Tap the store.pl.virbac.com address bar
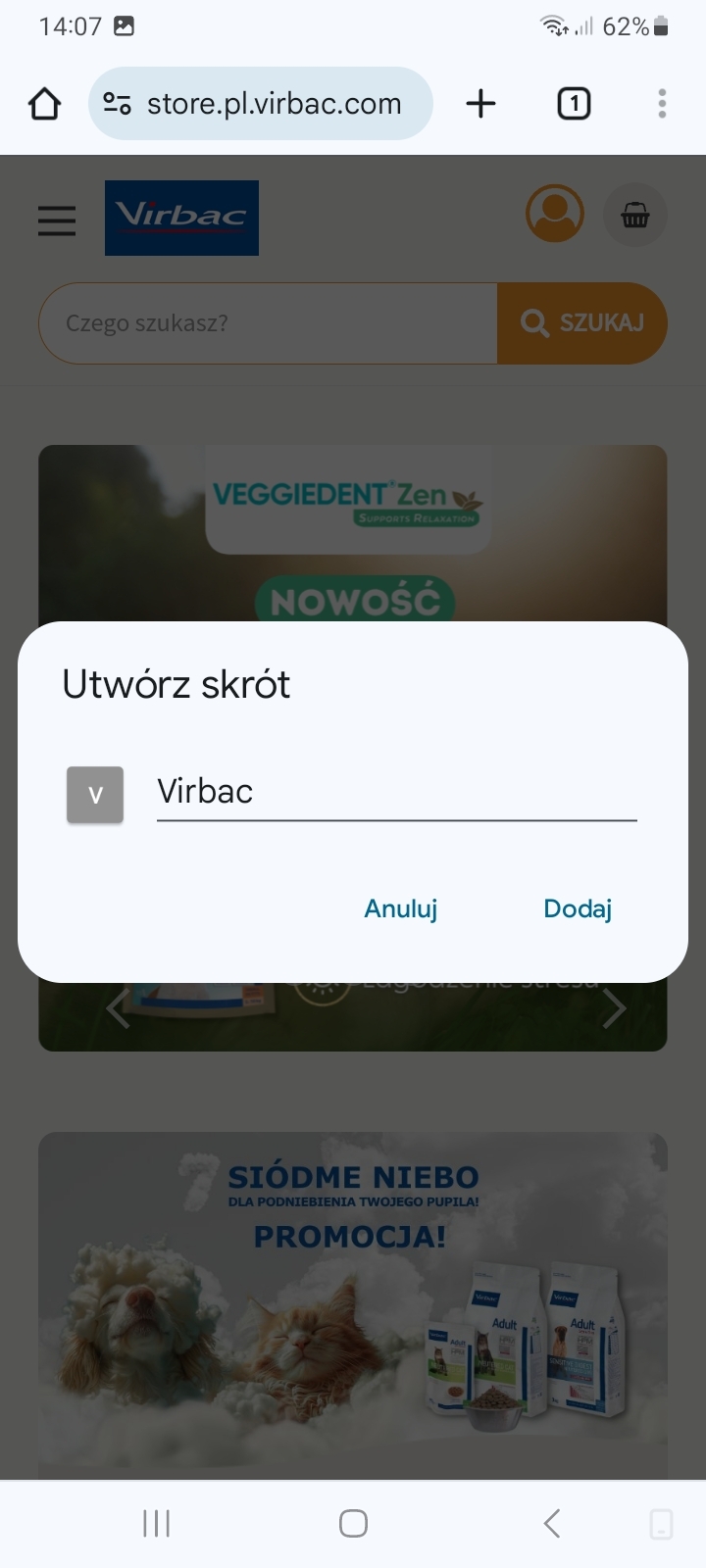 click(261, 104)
